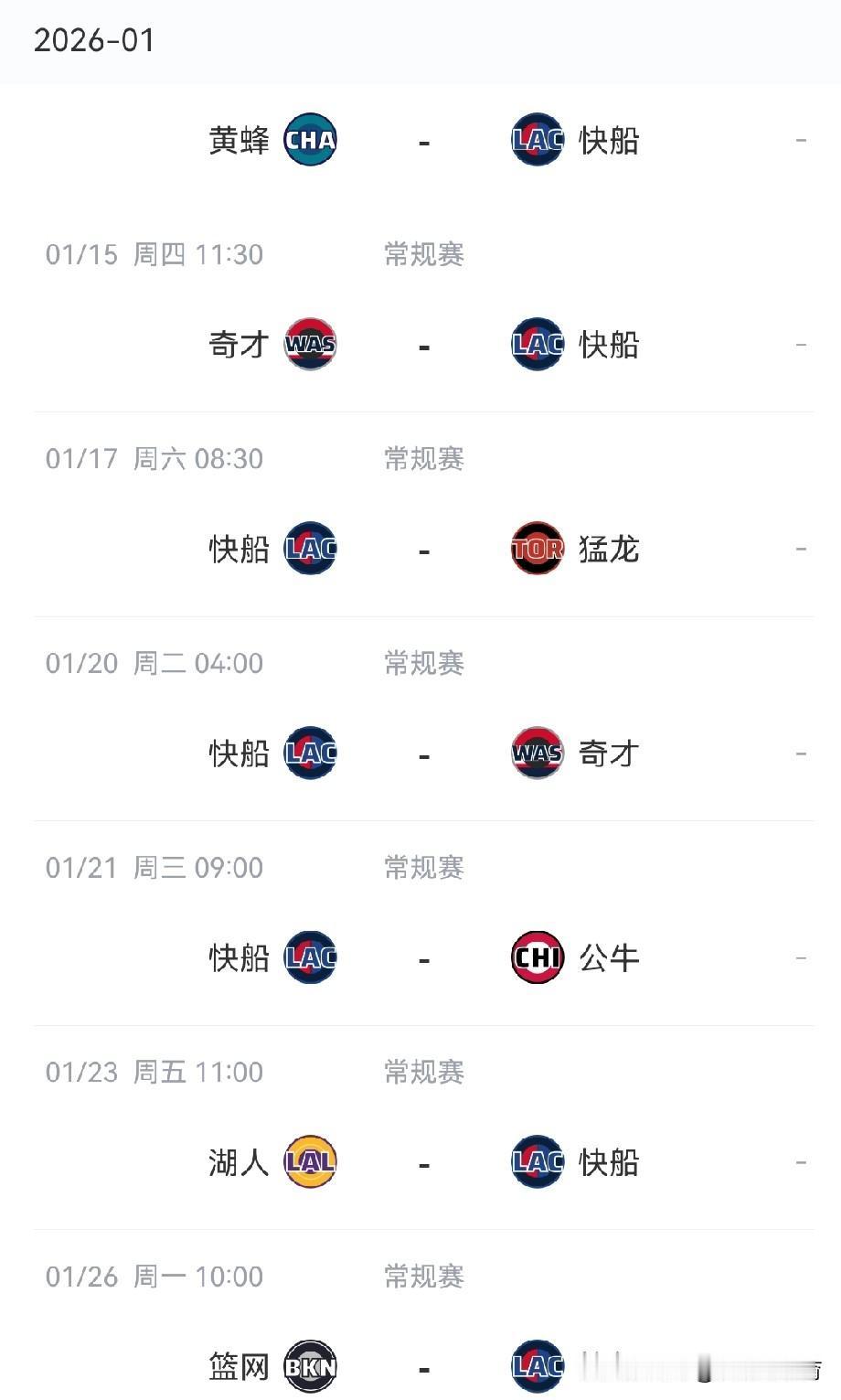Click the Clippers LAC logo next to 猛龙
Viewport: 841px width, 1400px height.
(311, 549)
